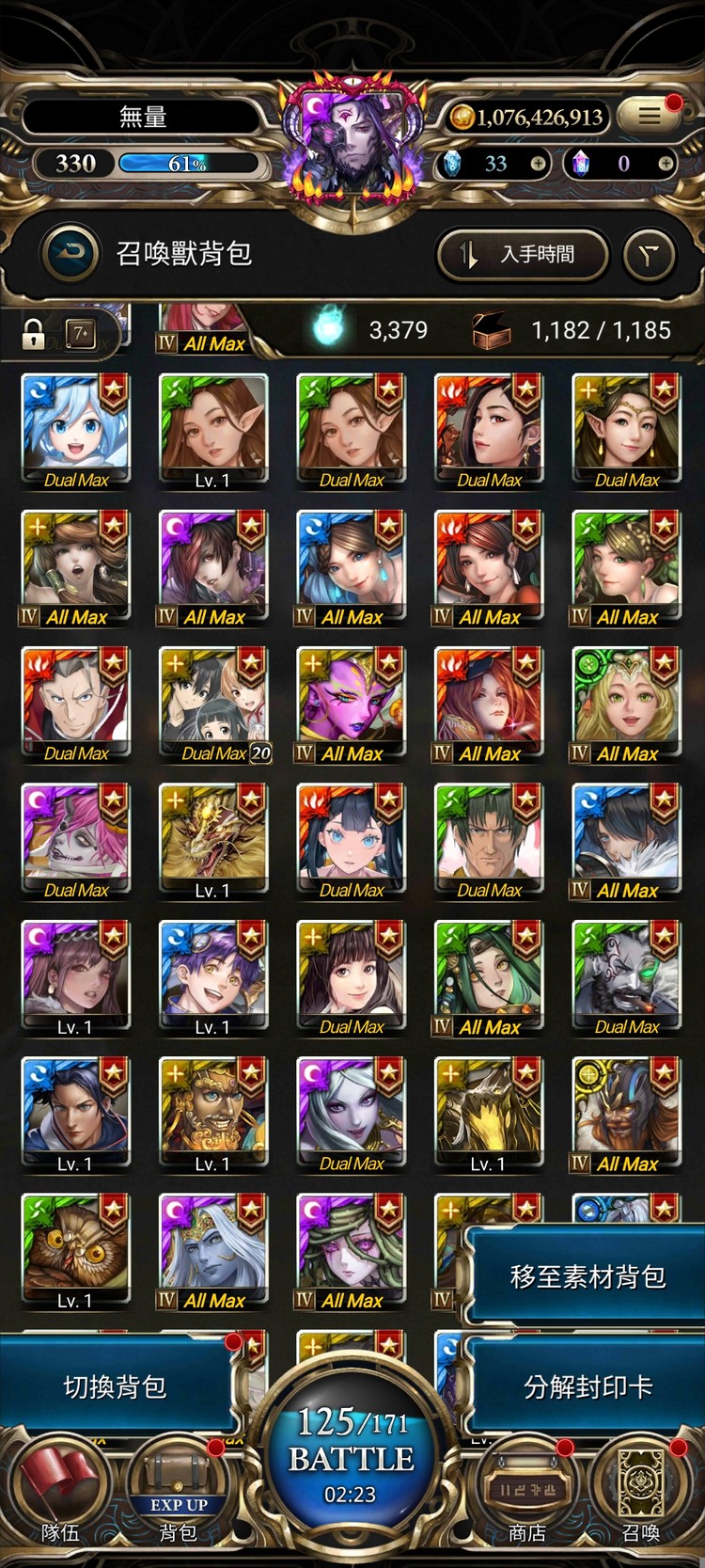The image size is (705, 1568).
Task: Open the 背包 inventory tab
Action: click(179, 1496)
